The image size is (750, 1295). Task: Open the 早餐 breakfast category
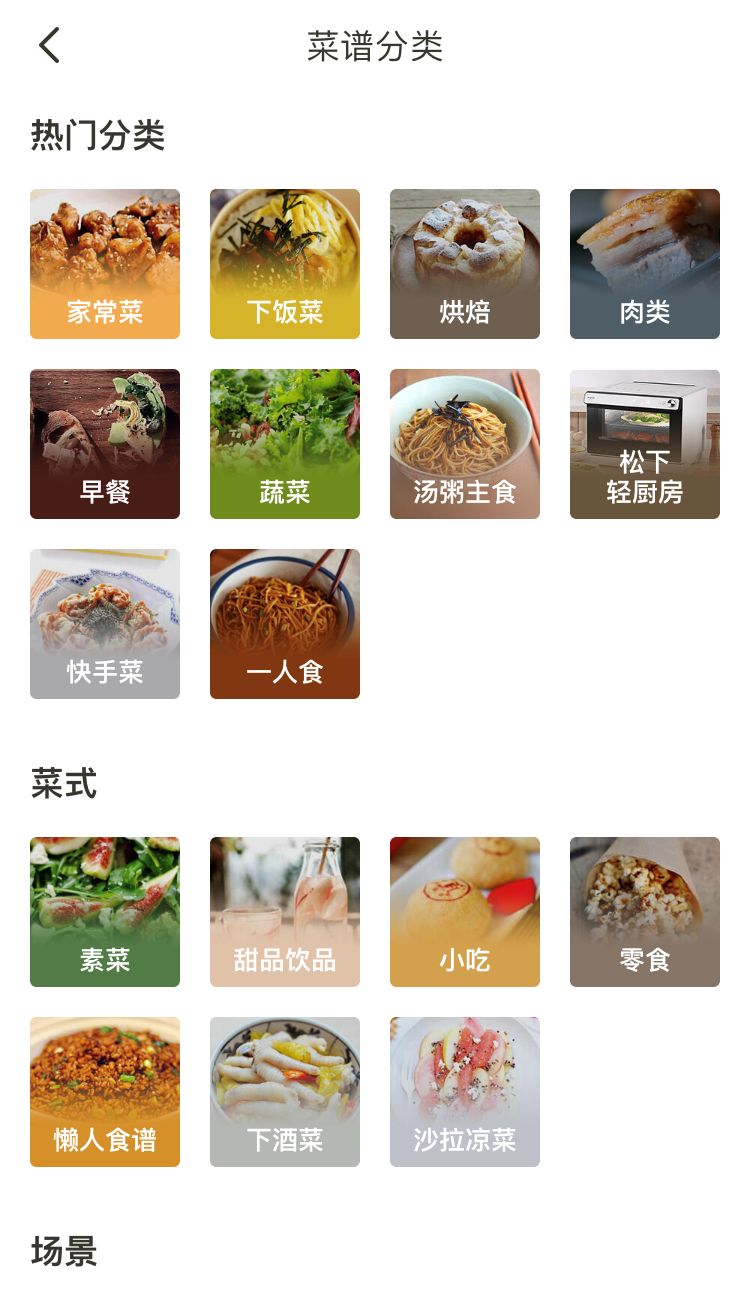(x=105, y=444)
